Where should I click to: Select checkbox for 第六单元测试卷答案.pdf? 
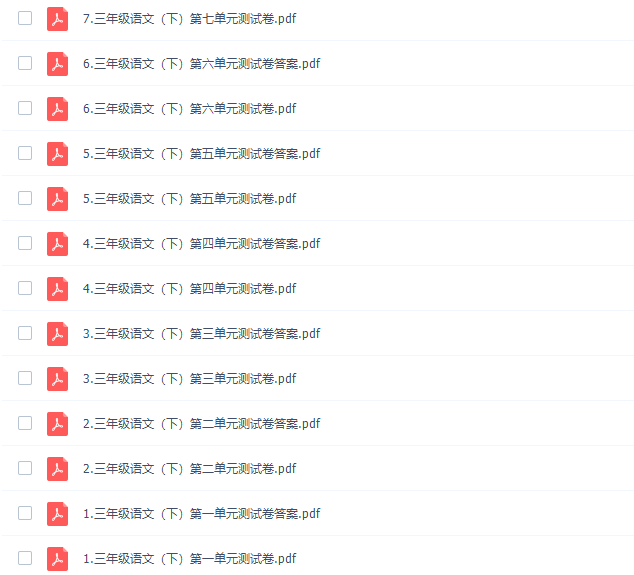coord(25,63)
